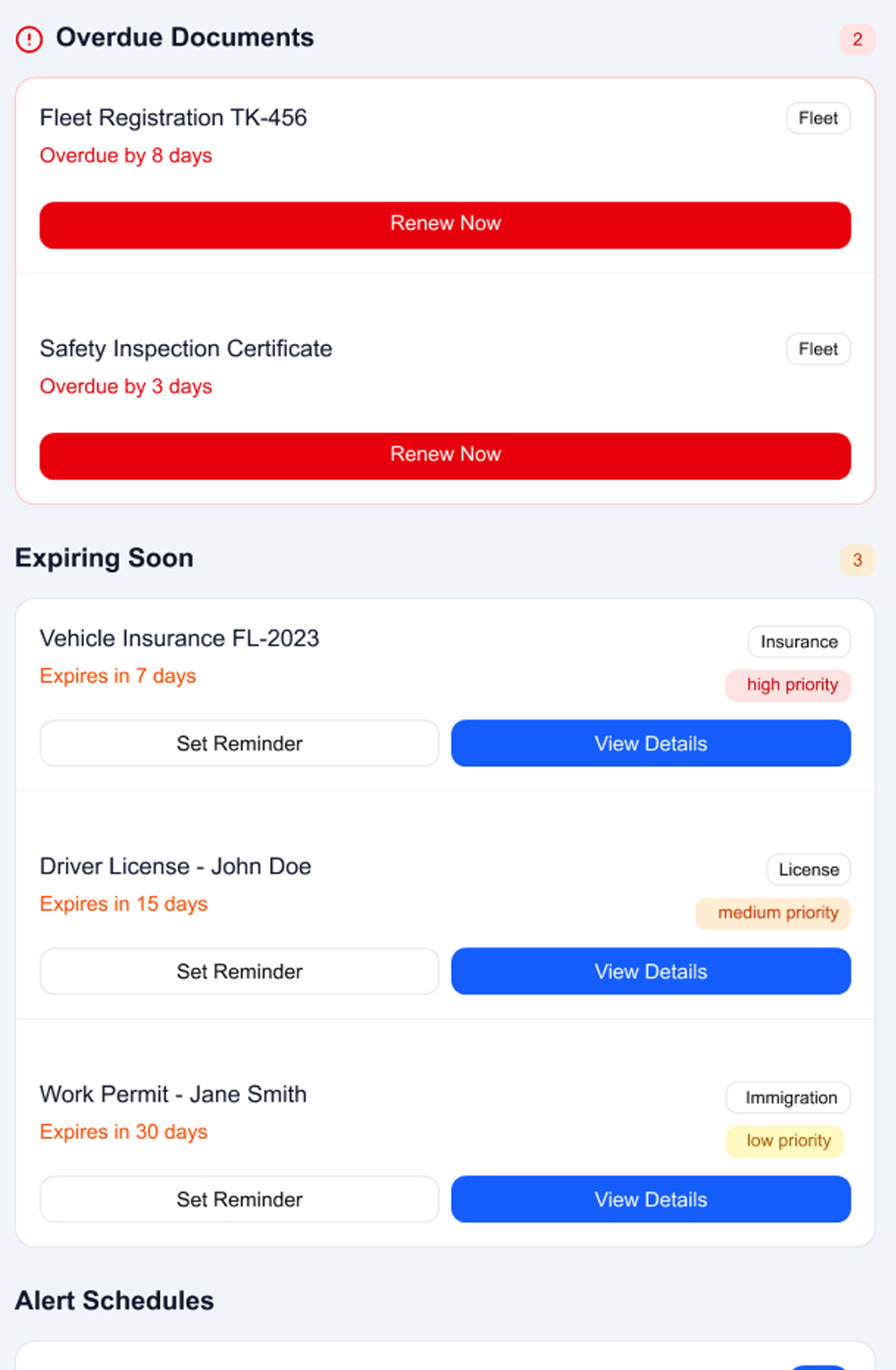896x1370 pixels.
Task: View details of Work Permit - Jane Smith
Action: pos(650,1198)
